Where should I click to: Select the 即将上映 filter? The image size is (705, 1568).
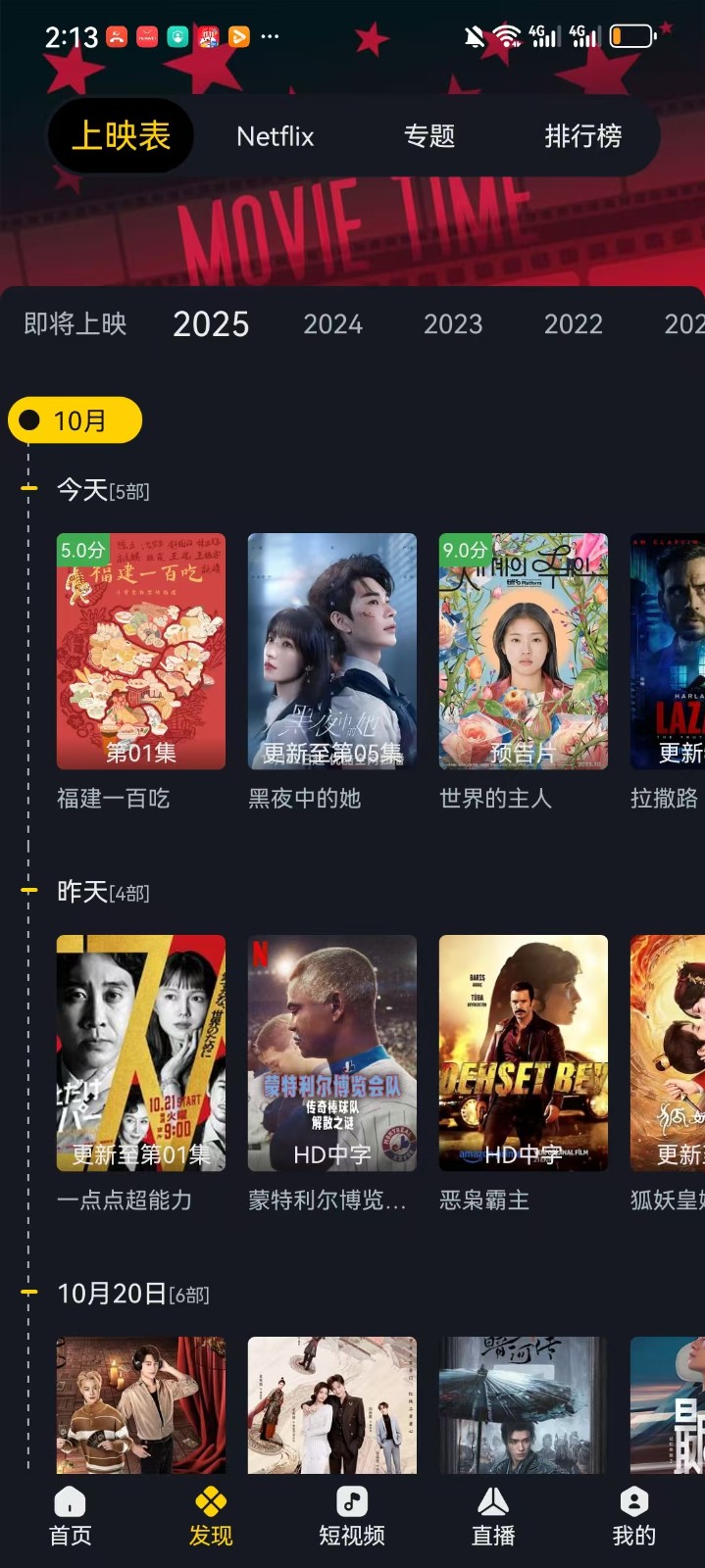pyautogui.click(x=76, y=324)
